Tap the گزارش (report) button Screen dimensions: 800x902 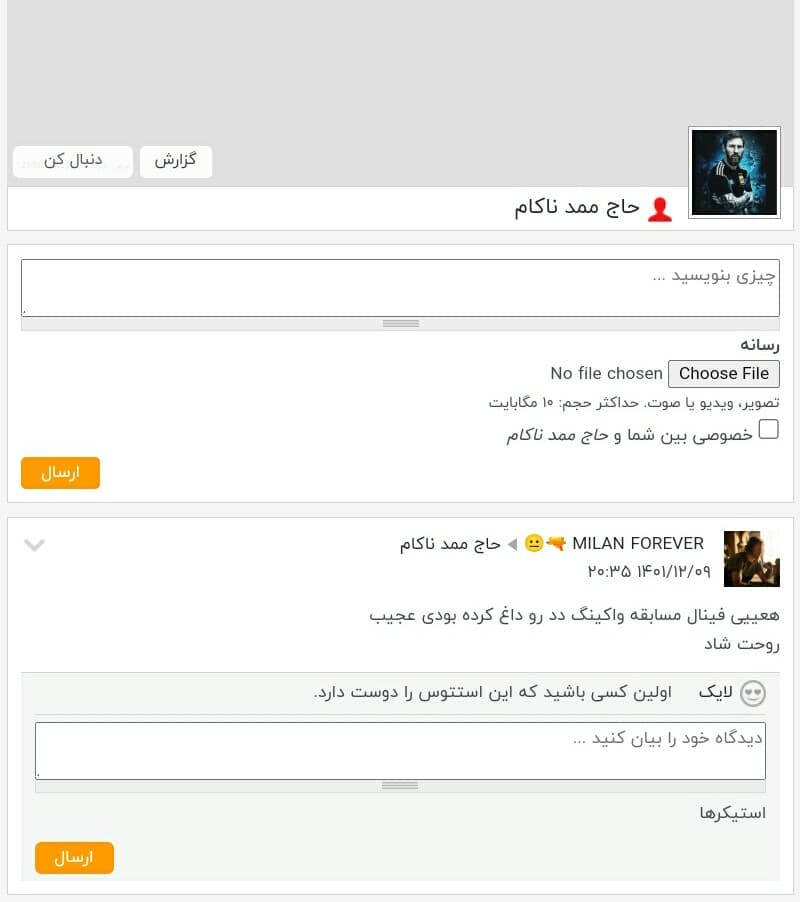coord(176,161)
